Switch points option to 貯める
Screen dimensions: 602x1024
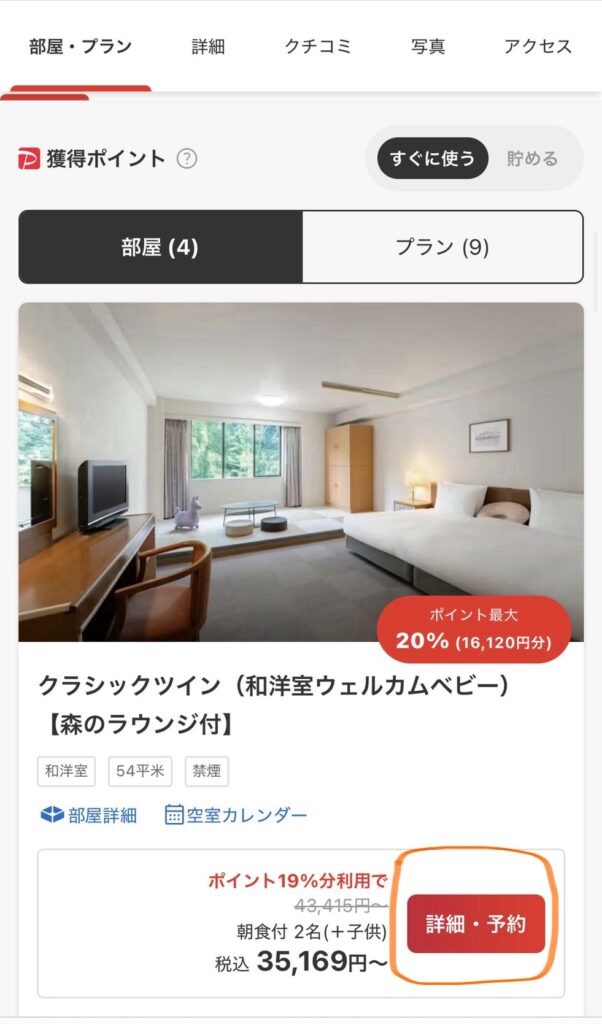pyautogui.click(x=531, y=159)
